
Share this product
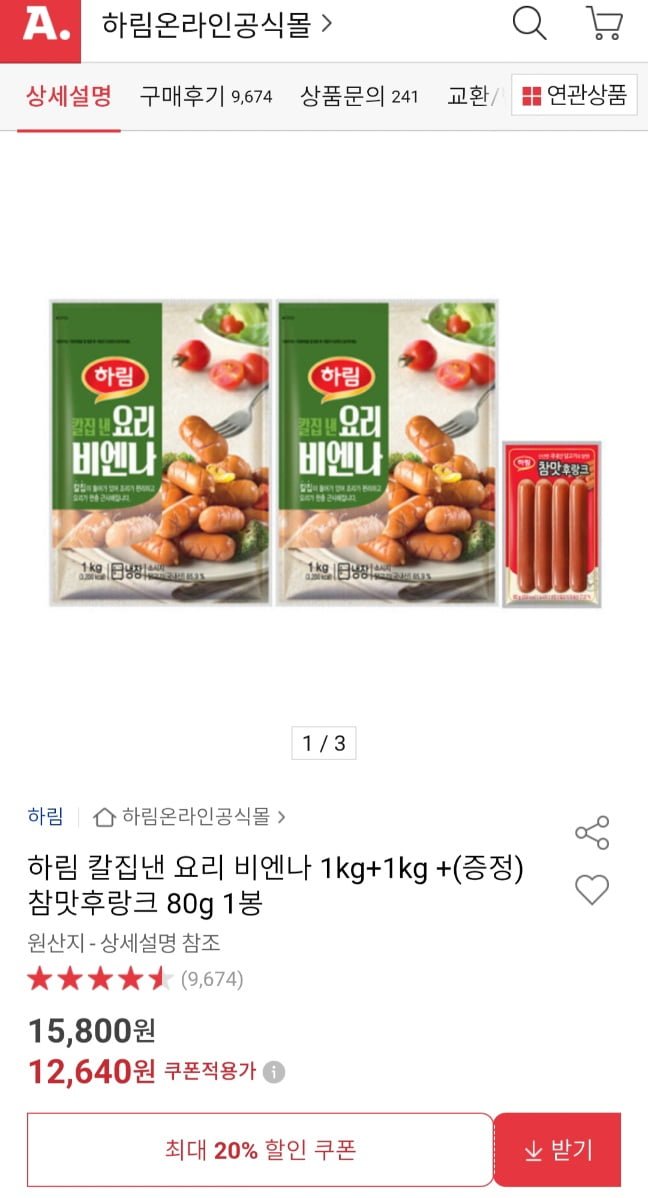point(592,833)
